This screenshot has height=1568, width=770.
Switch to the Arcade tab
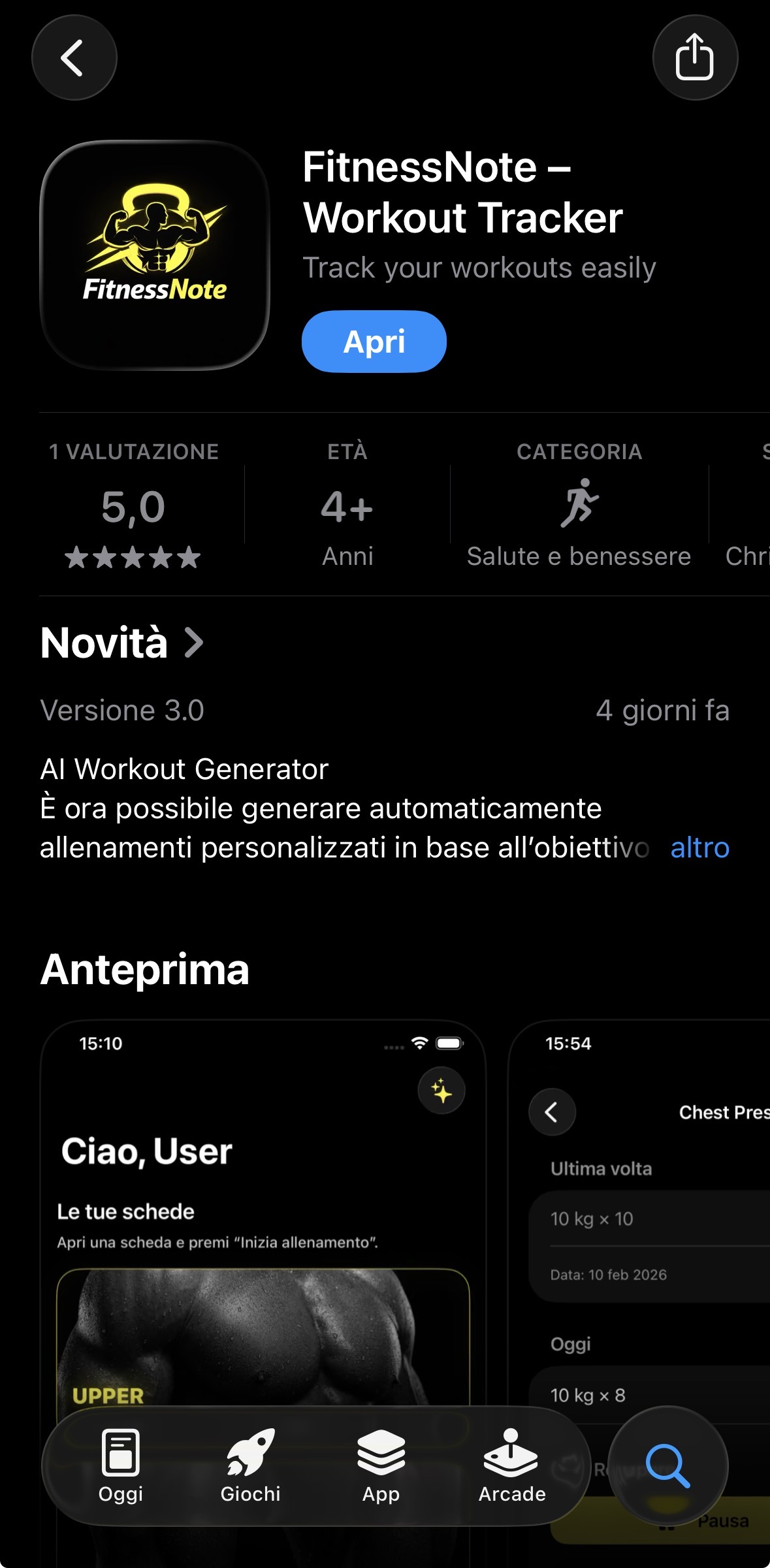point(511,1473)
